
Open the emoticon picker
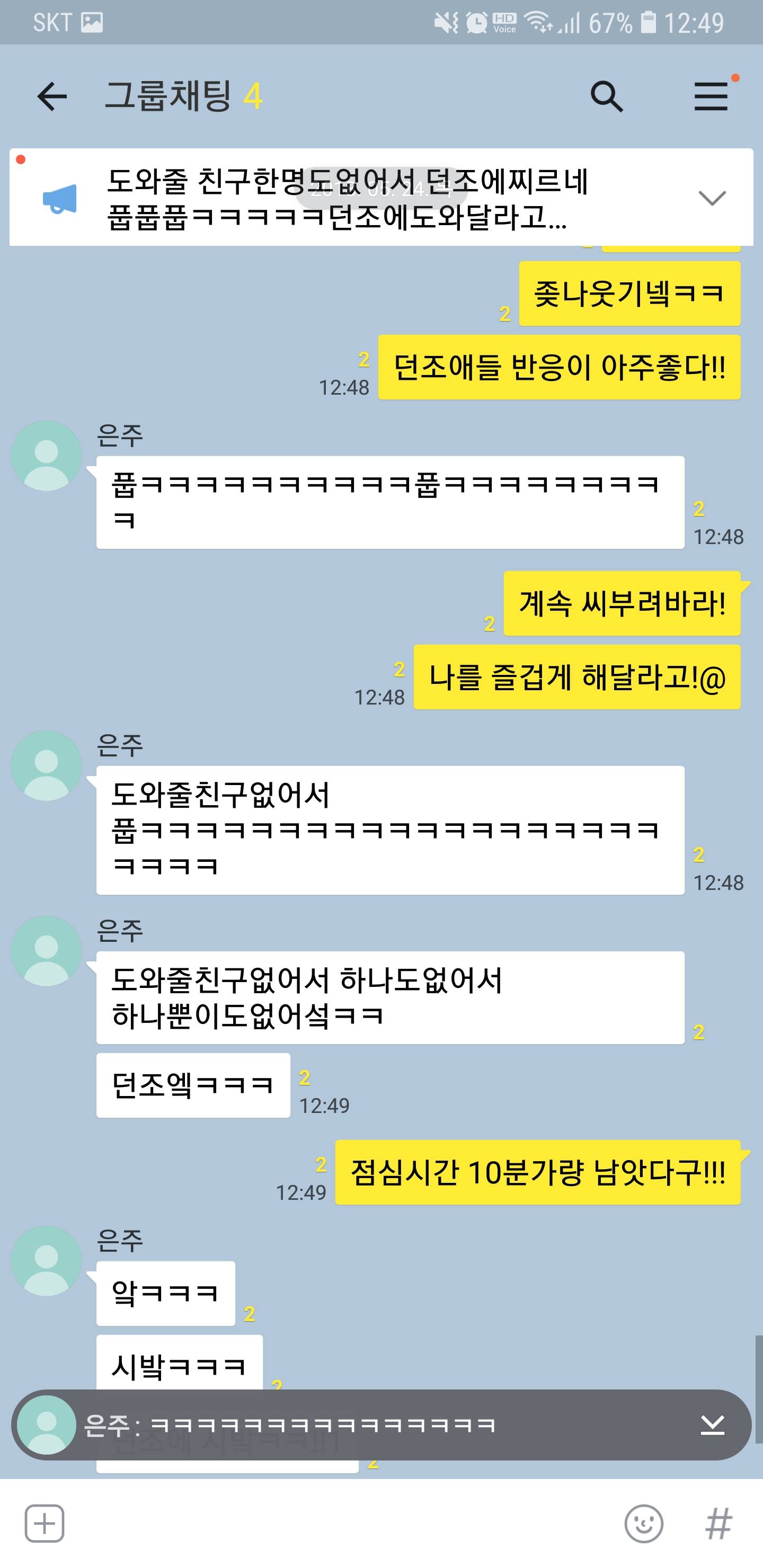coord(644,1524)
